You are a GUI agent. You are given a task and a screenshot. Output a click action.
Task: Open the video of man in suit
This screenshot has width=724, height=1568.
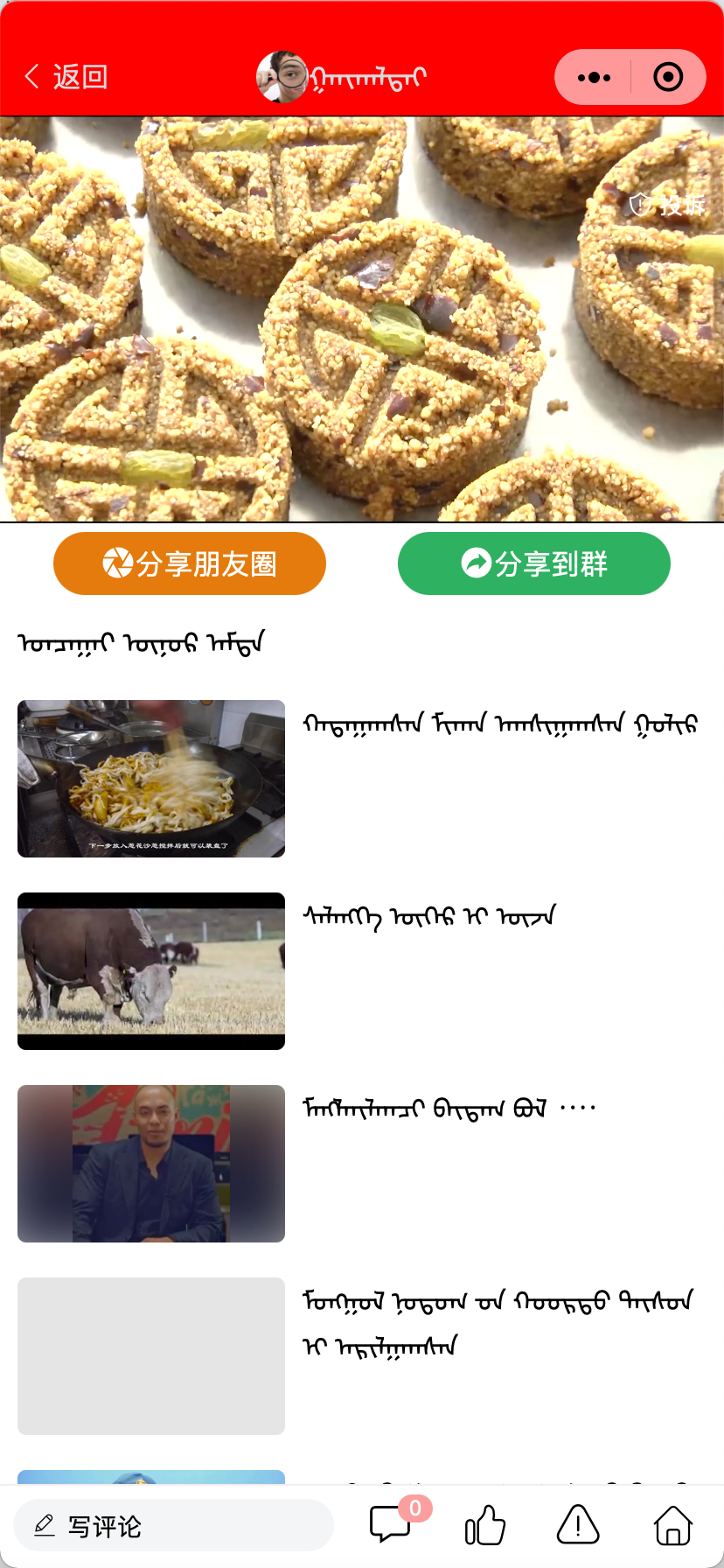pyautogui.click(x=151, y=1164)
